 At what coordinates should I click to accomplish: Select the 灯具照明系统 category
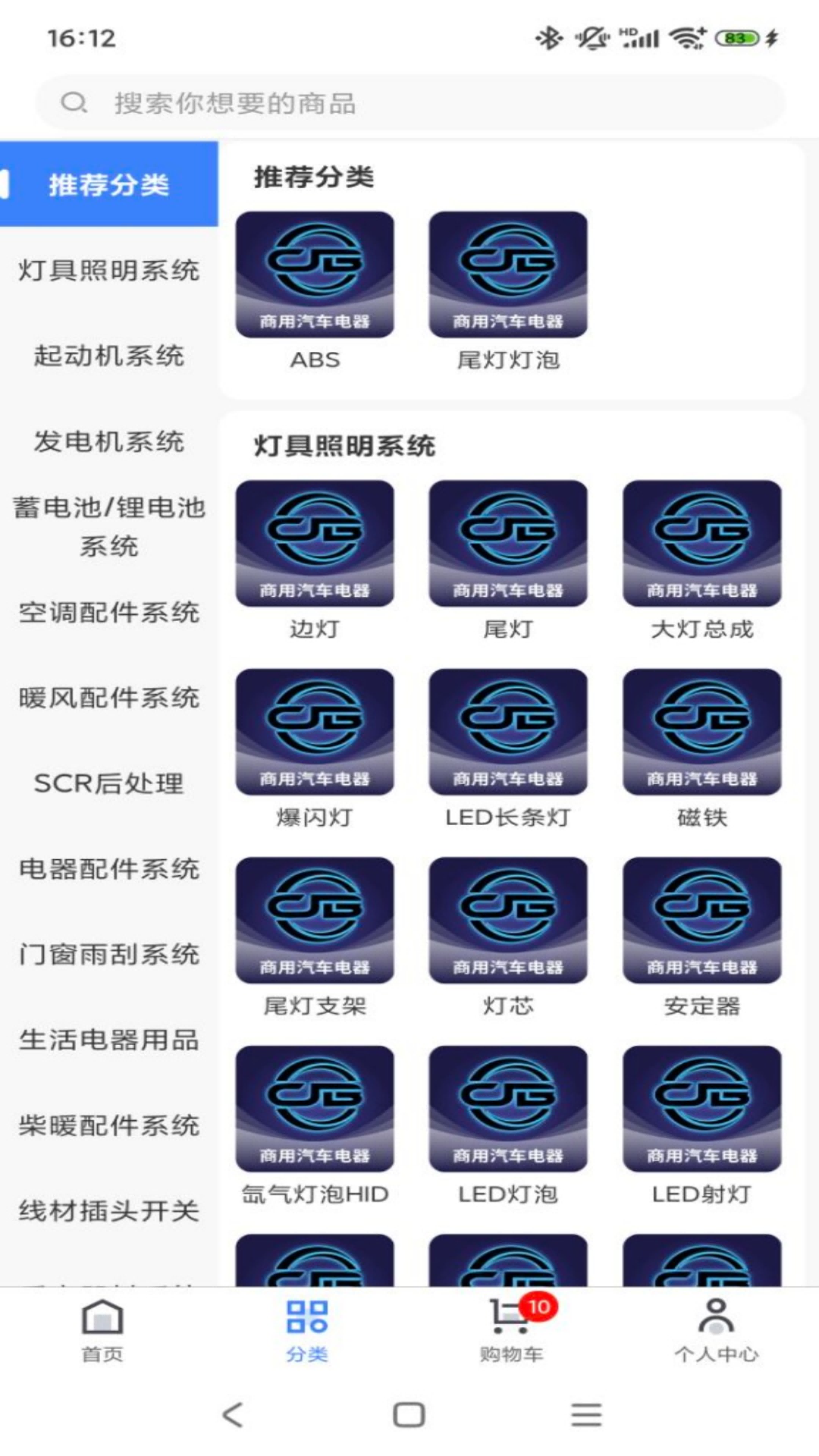pyautogui.click(x=108, y=271)
